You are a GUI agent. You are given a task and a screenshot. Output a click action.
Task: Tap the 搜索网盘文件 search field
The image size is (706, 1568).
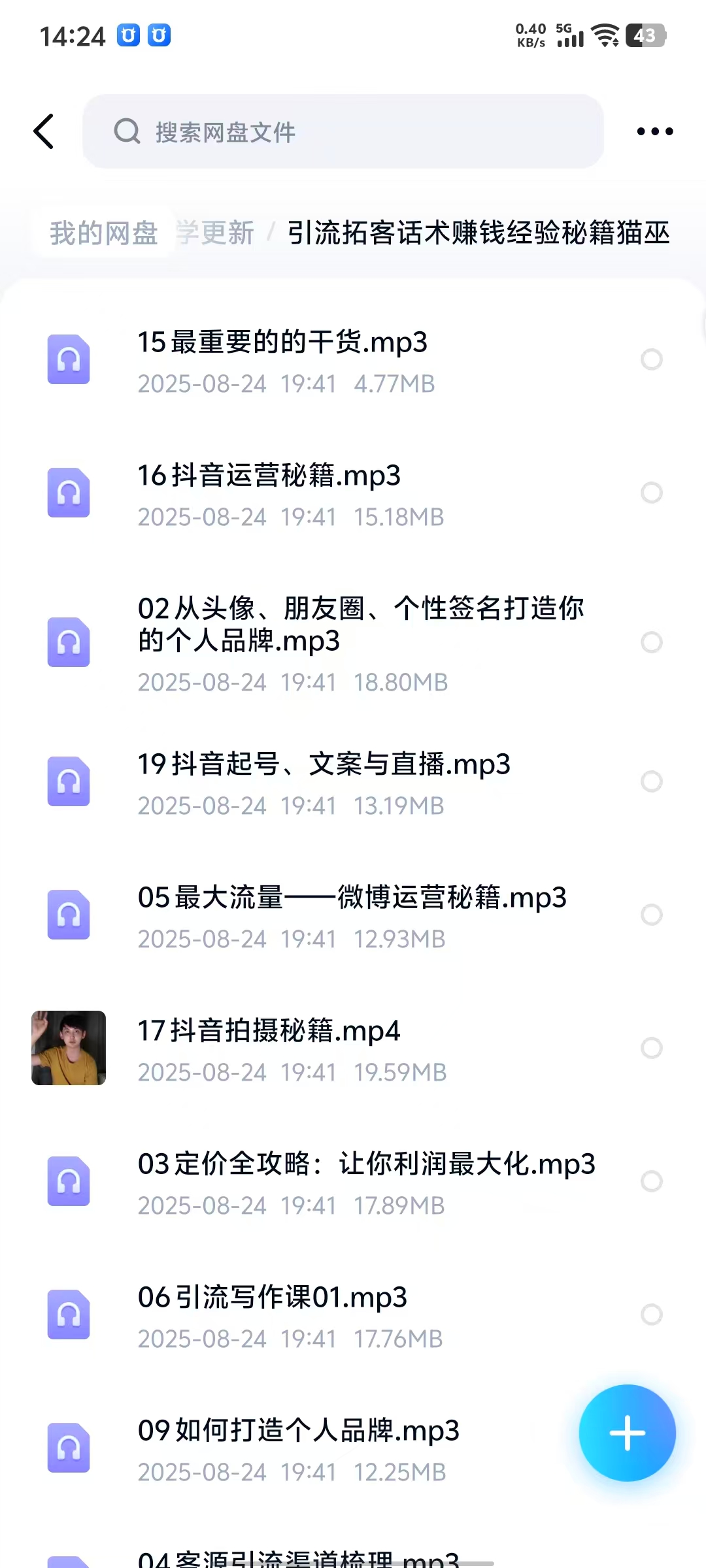(343, 131)
